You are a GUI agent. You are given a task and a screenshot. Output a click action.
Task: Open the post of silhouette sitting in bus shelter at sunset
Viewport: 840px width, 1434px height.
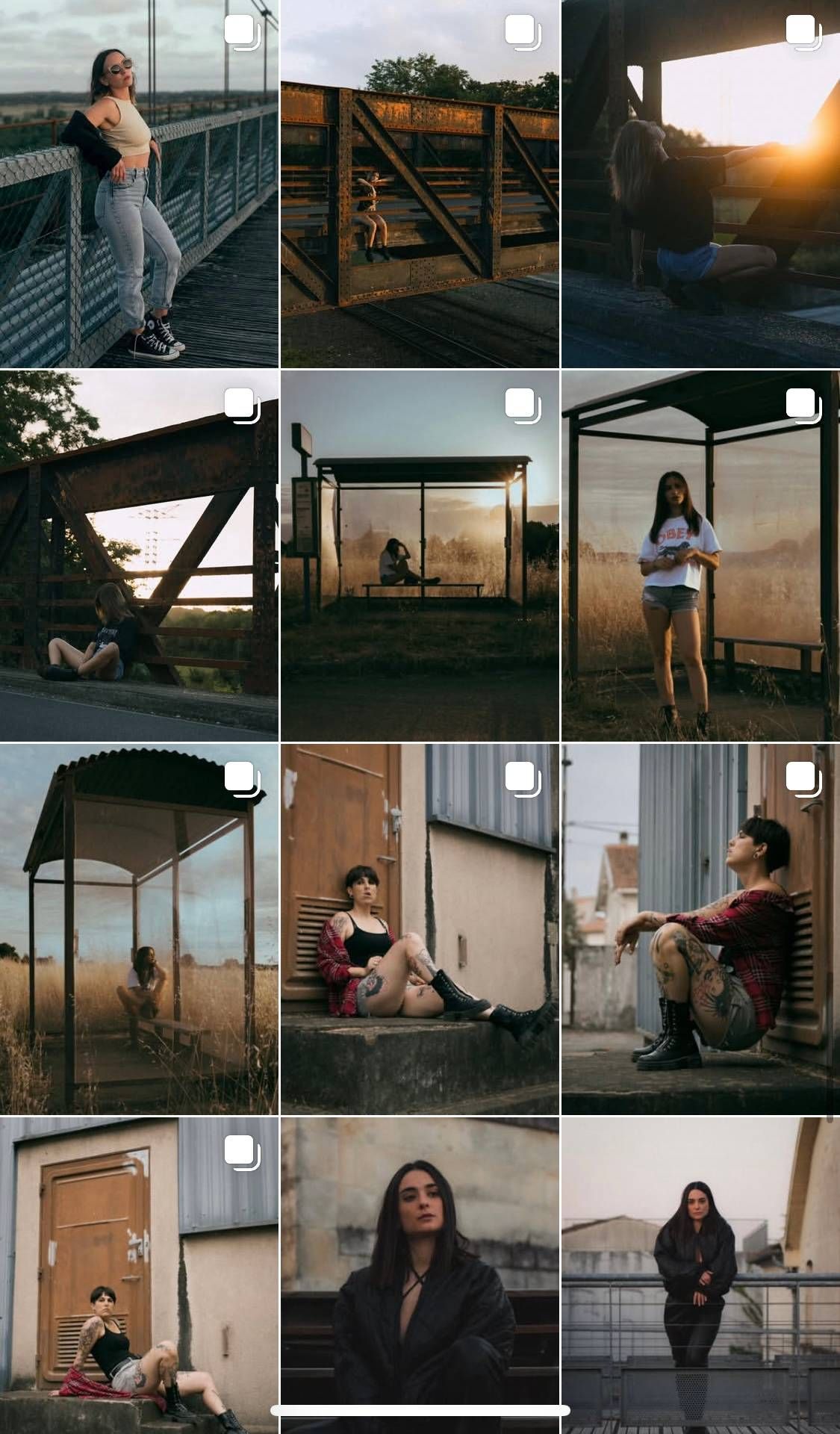(x=420, y=556)
